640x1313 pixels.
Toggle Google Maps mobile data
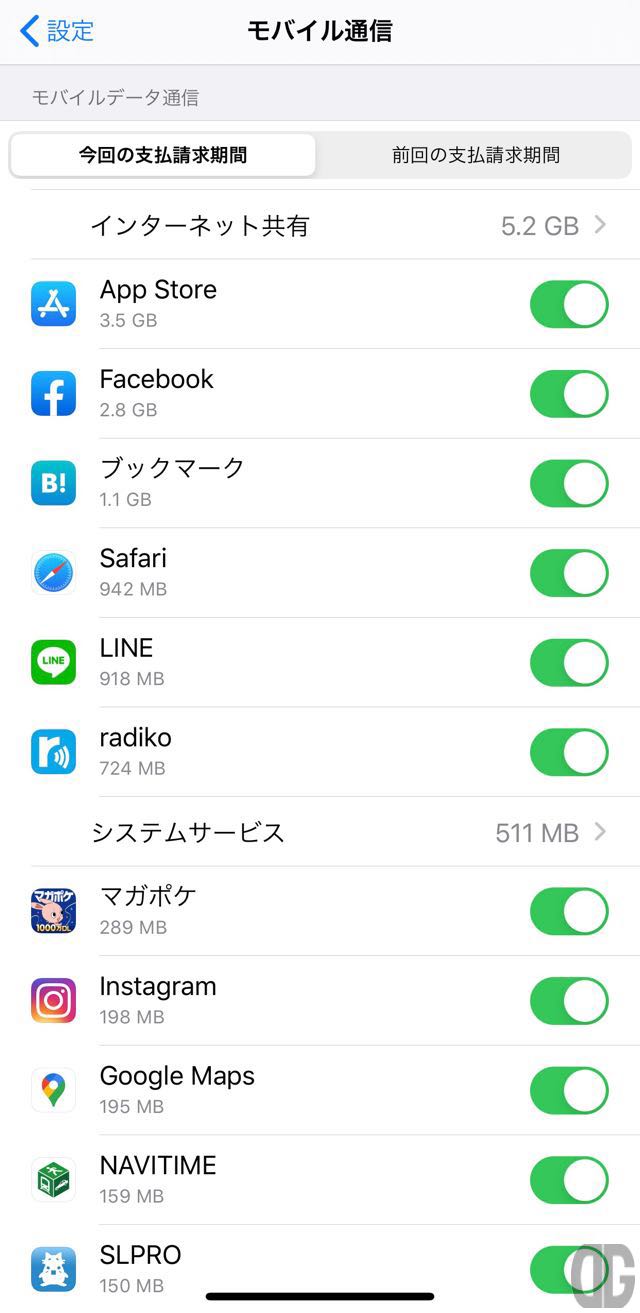pos(569,1091)
